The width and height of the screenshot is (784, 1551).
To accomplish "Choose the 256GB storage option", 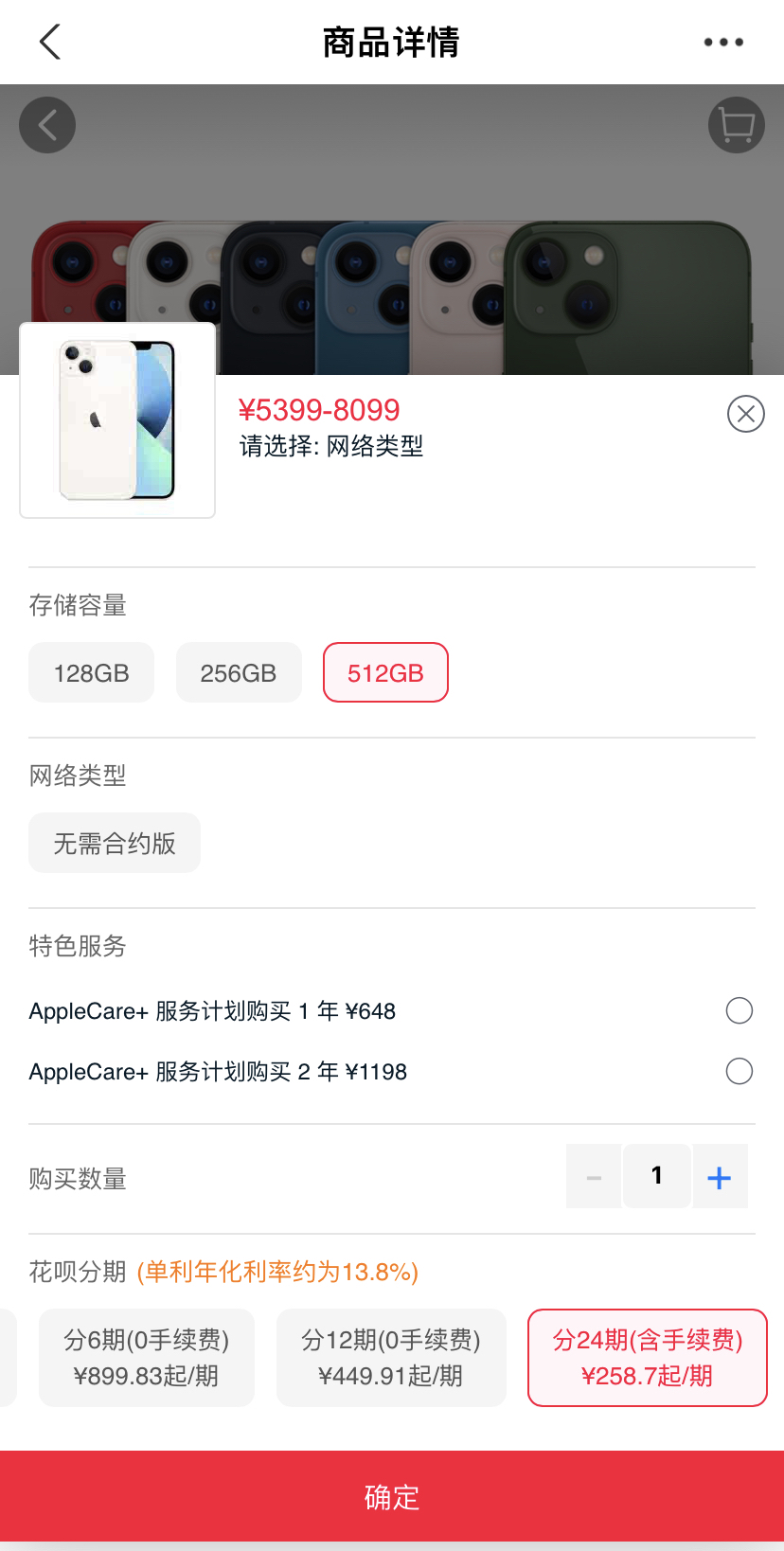I will pyautogui.click(x=239, y=673).
